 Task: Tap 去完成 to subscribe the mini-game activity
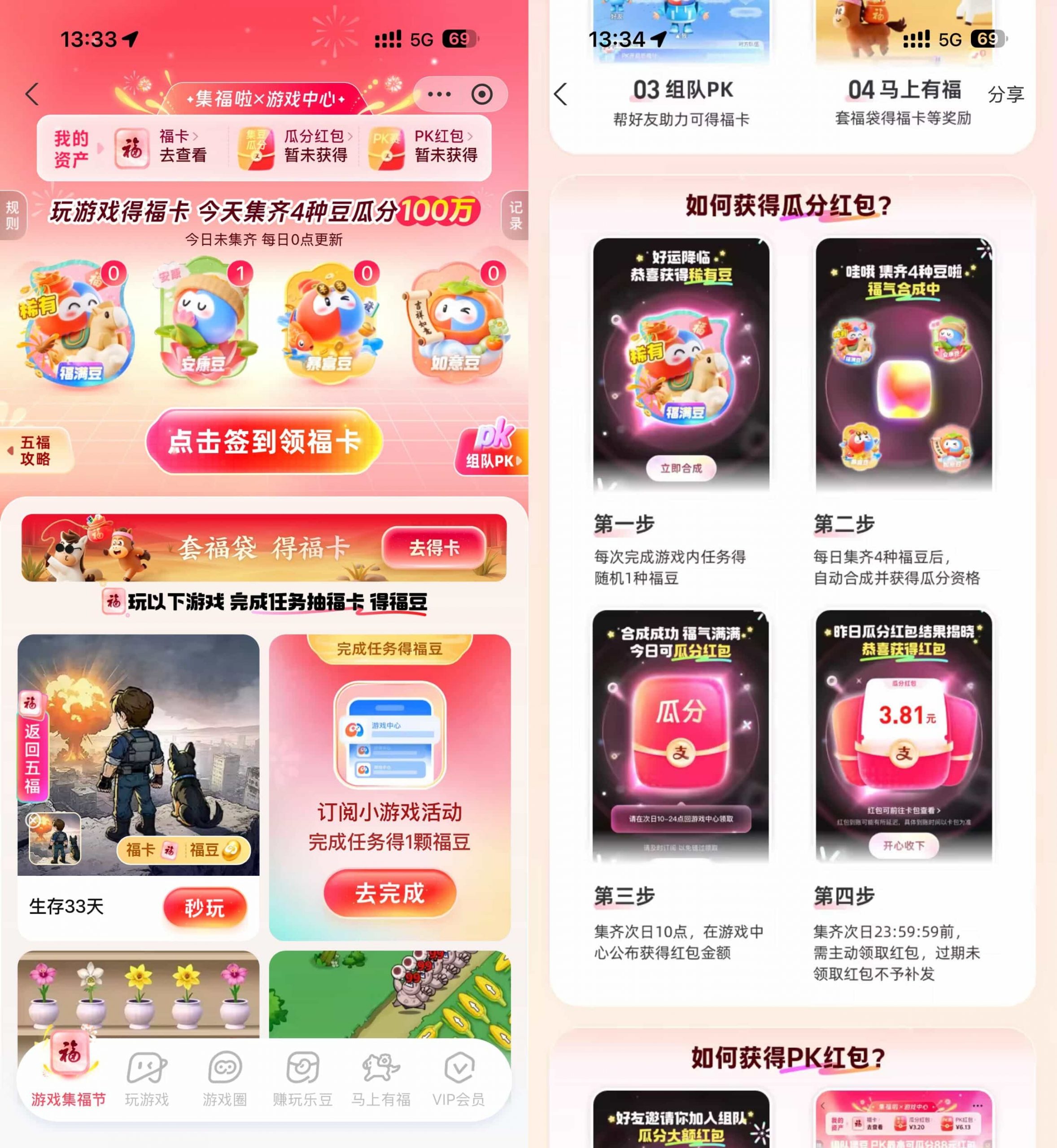click(389, 894)
